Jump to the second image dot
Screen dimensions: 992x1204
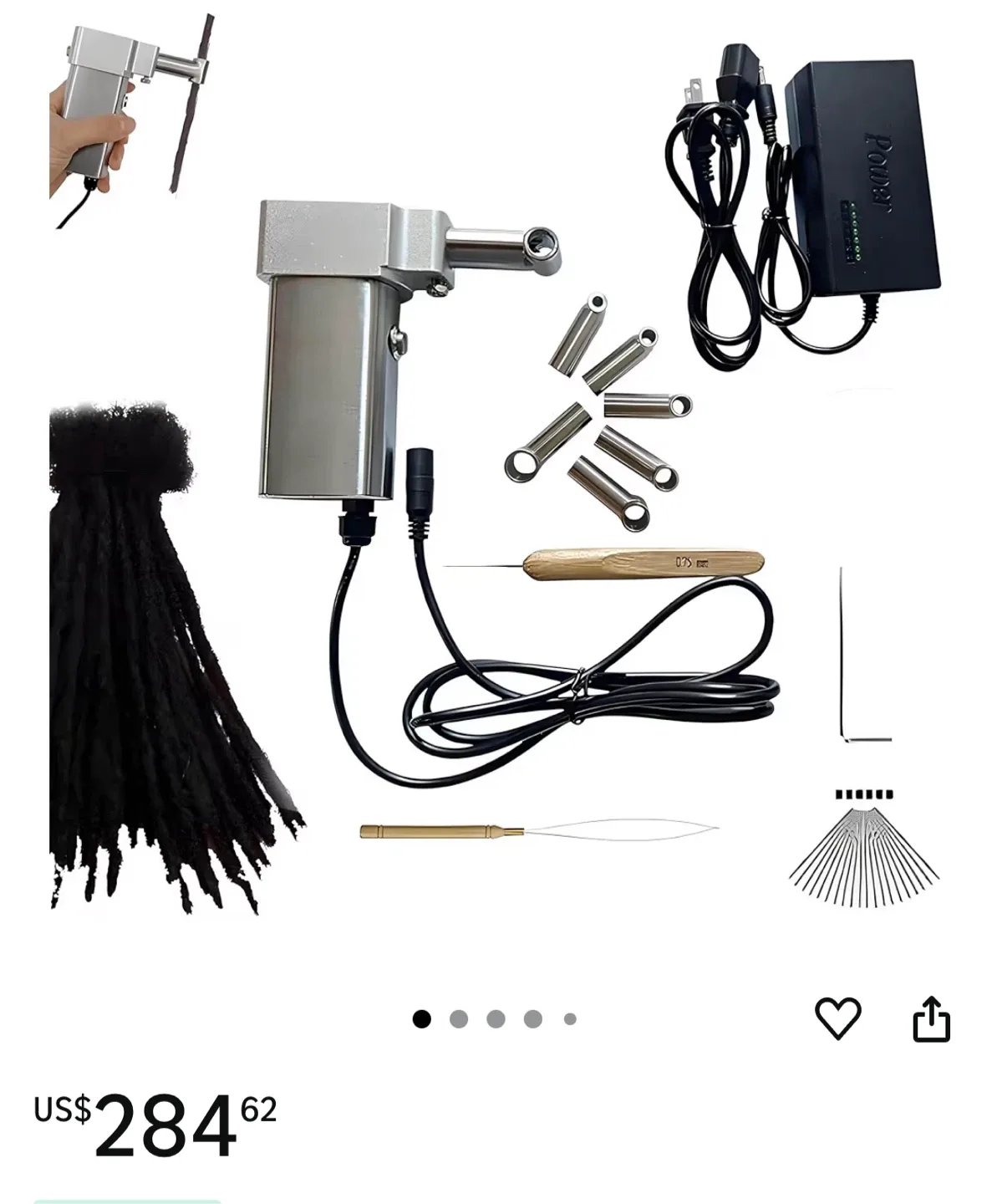pos(458,1019)
